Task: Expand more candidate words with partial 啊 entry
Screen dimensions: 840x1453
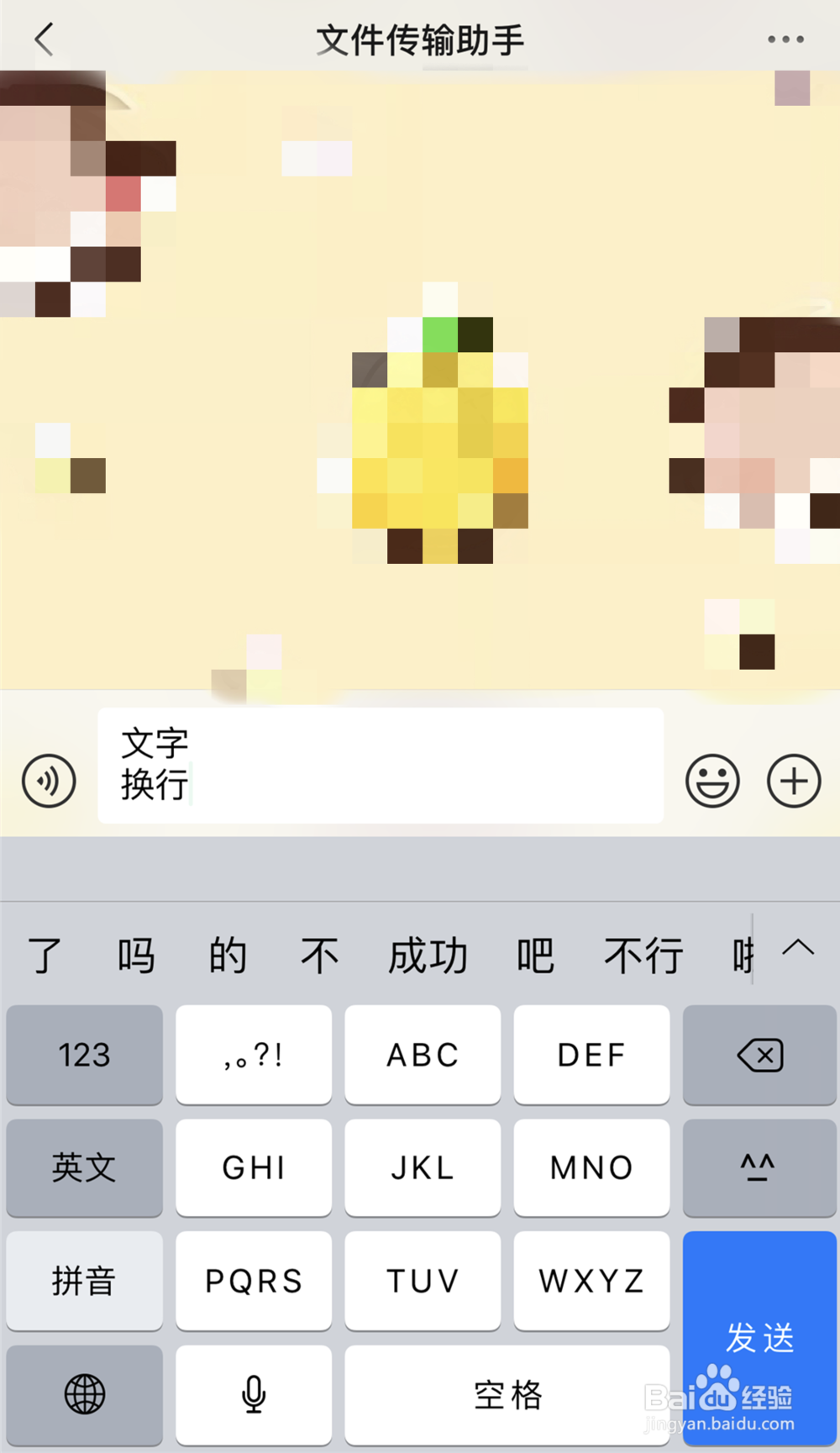Action: [743, 954]
